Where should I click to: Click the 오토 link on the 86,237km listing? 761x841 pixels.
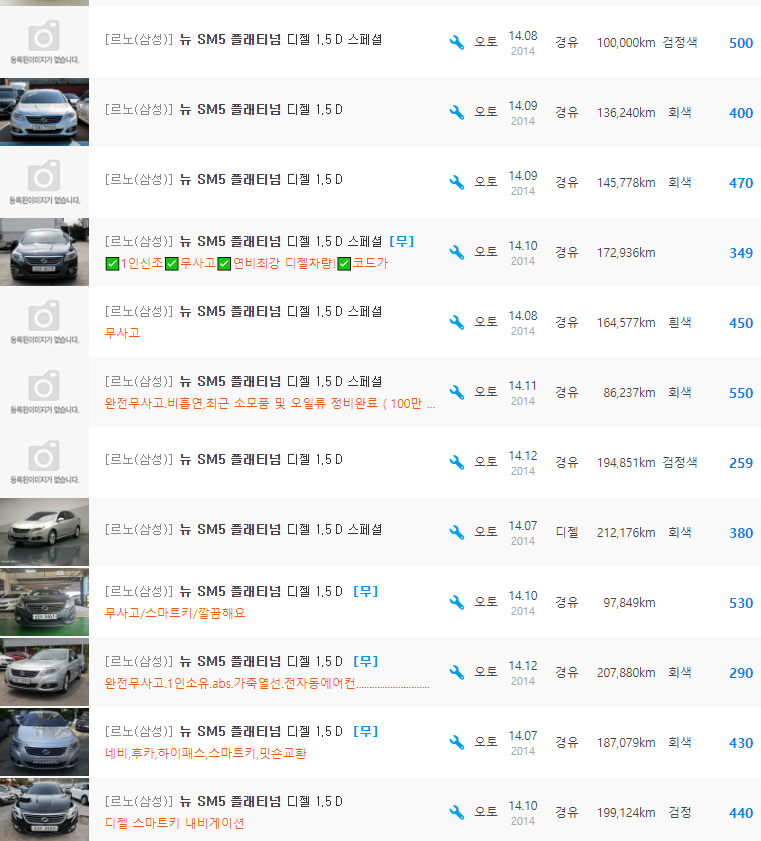[485, 390]
